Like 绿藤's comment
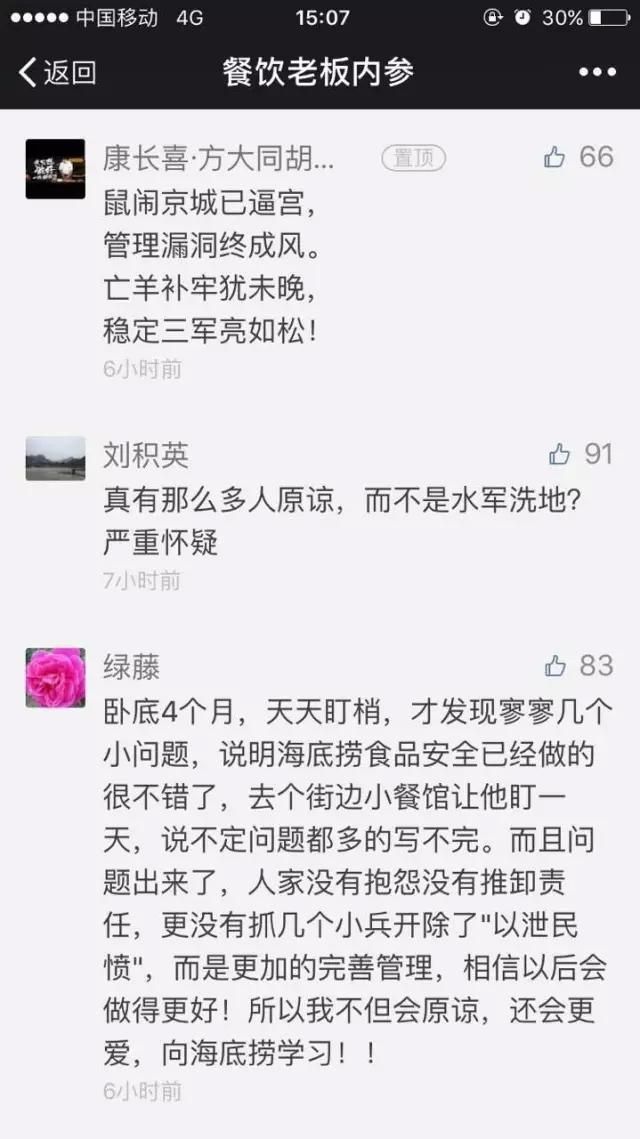Screen dimensions: 640x1139 (555, 665)
